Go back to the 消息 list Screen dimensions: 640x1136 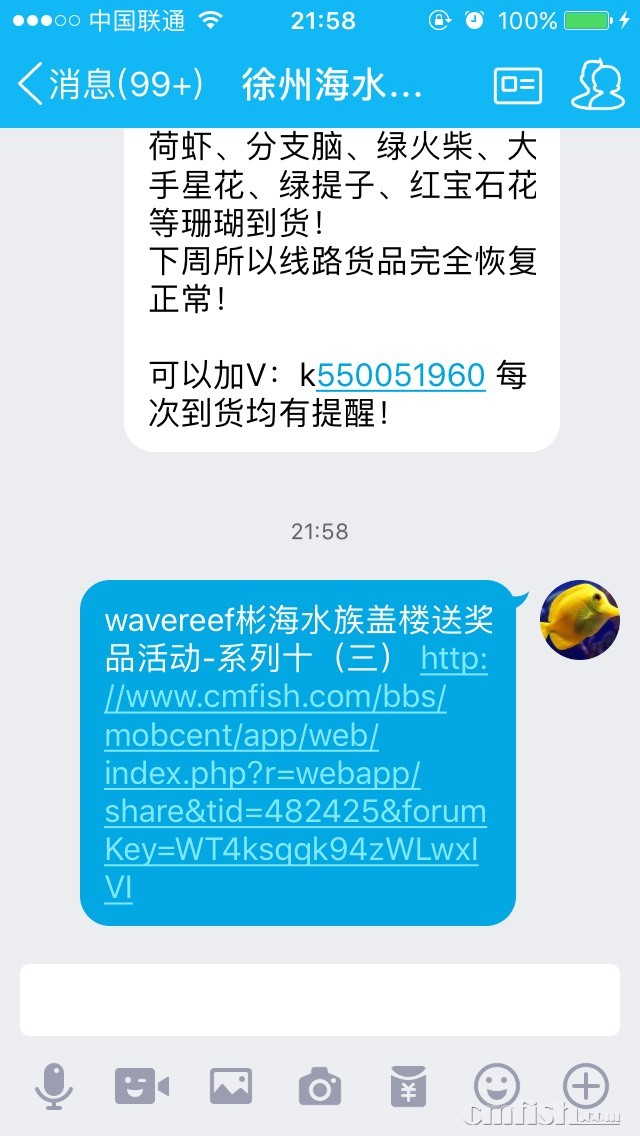110,85
